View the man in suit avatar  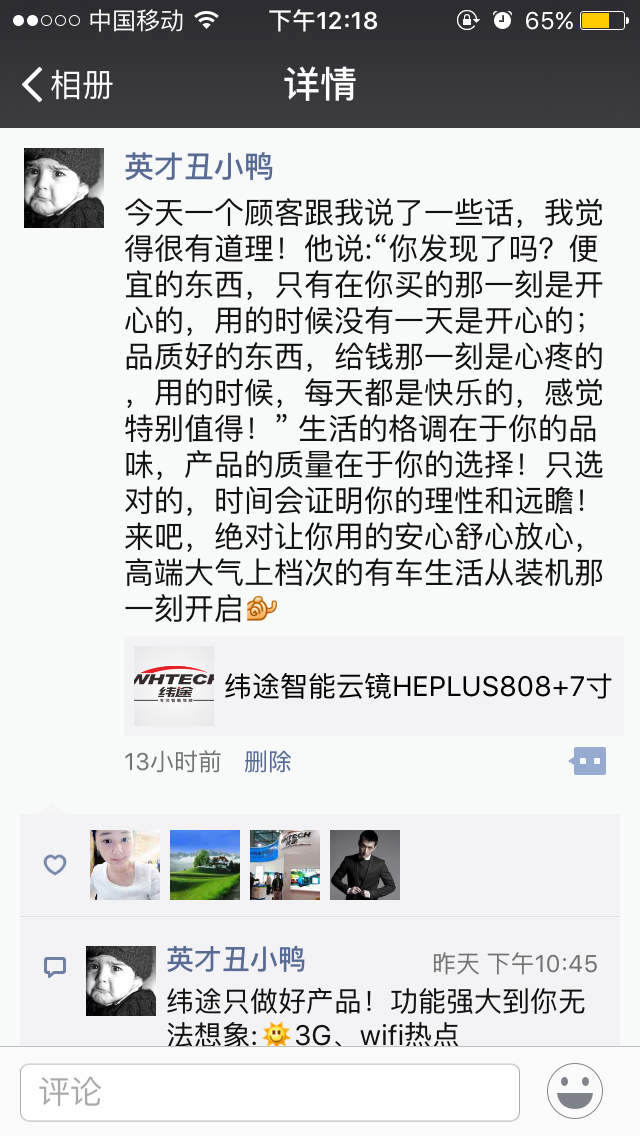365,865
